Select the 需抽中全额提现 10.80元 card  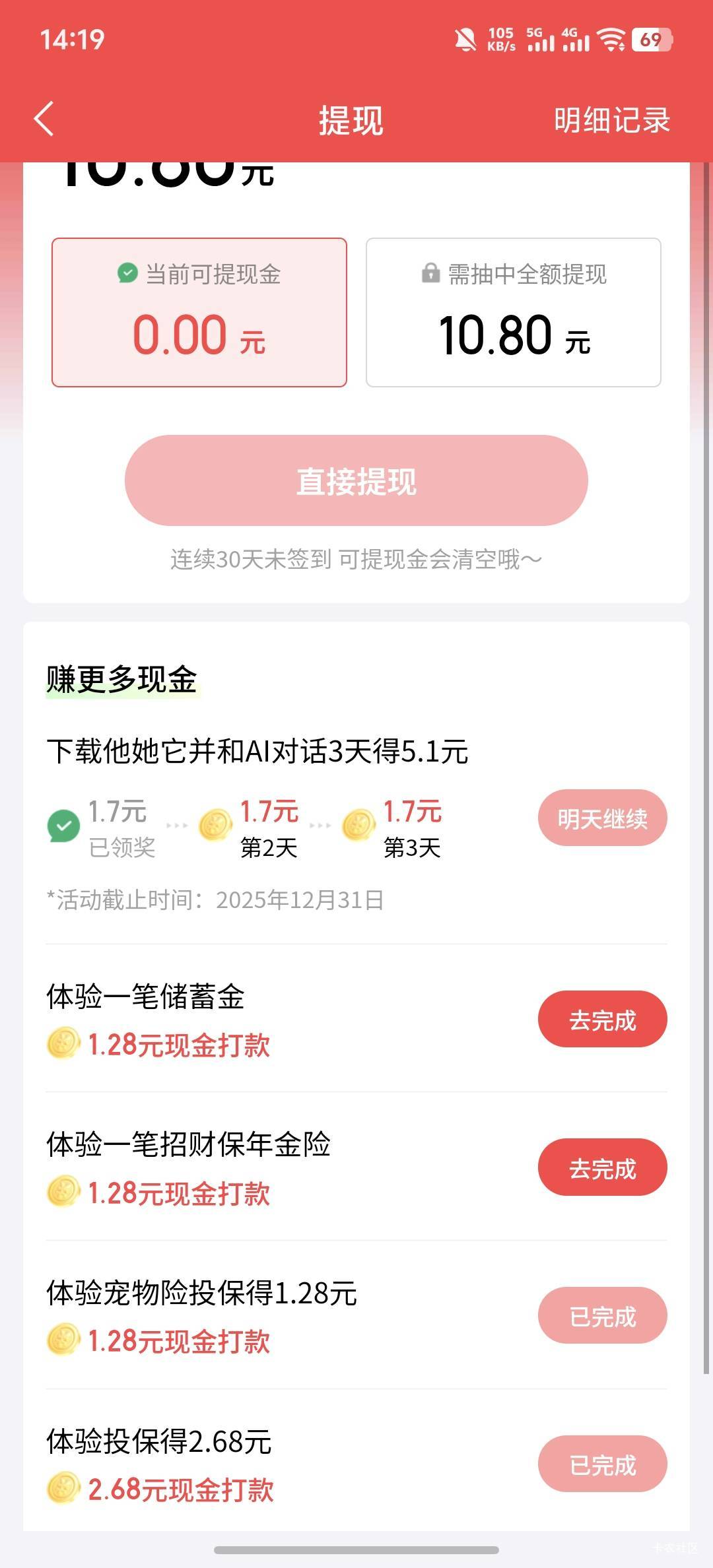pos(514,312)
